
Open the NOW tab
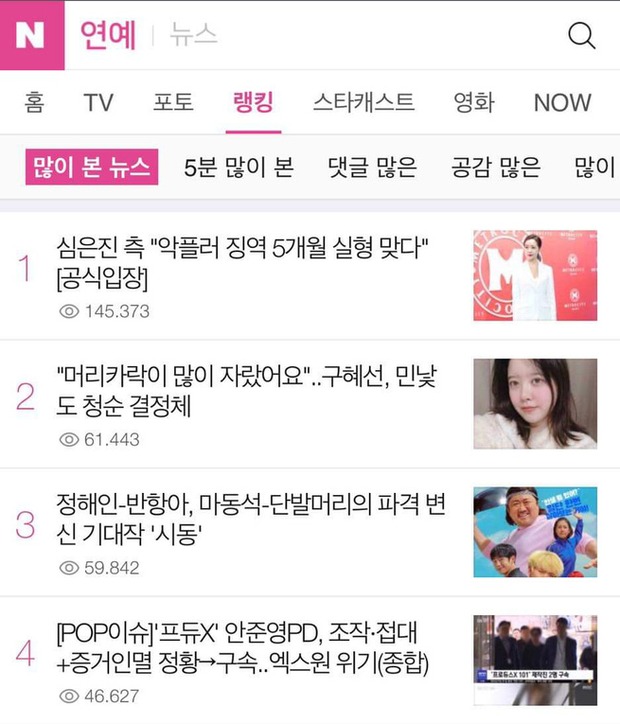[562, 102]
